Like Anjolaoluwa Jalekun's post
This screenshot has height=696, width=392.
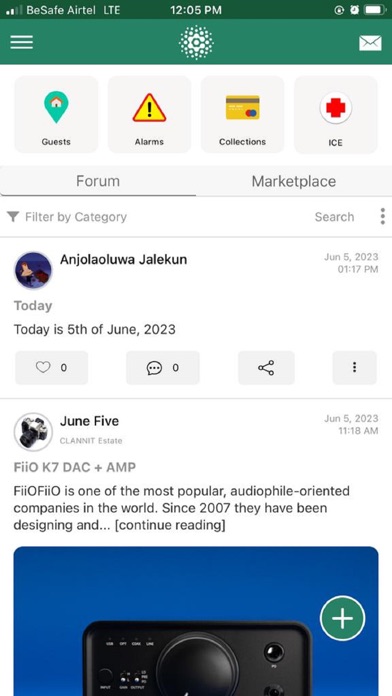[x=51, y=368]
